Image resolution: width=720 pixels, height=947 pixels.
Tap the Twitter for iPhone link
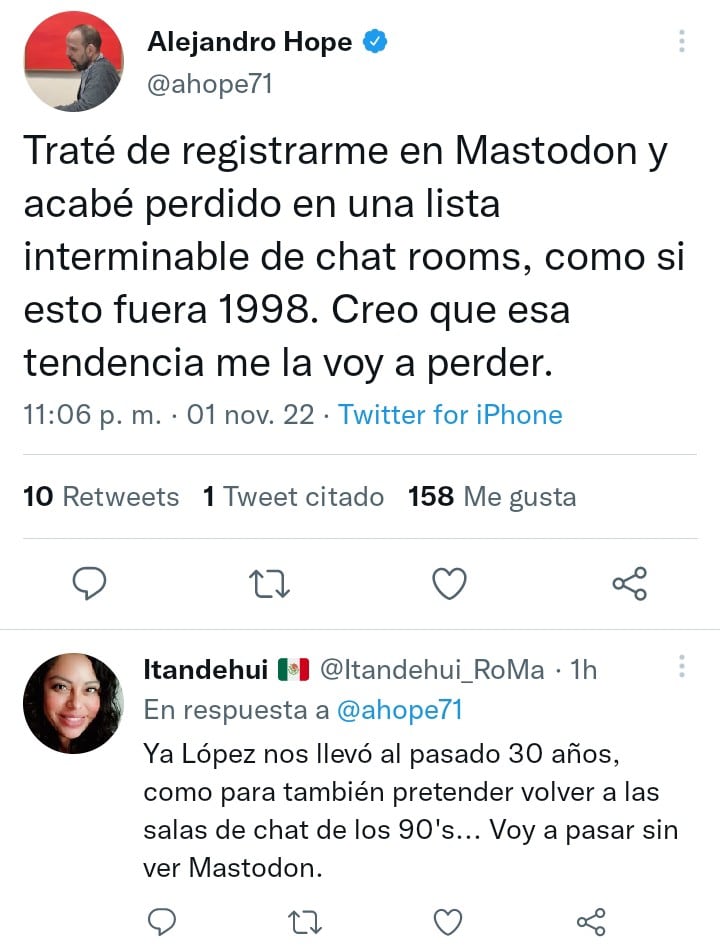pyautogui.click(x=450, y=415)
